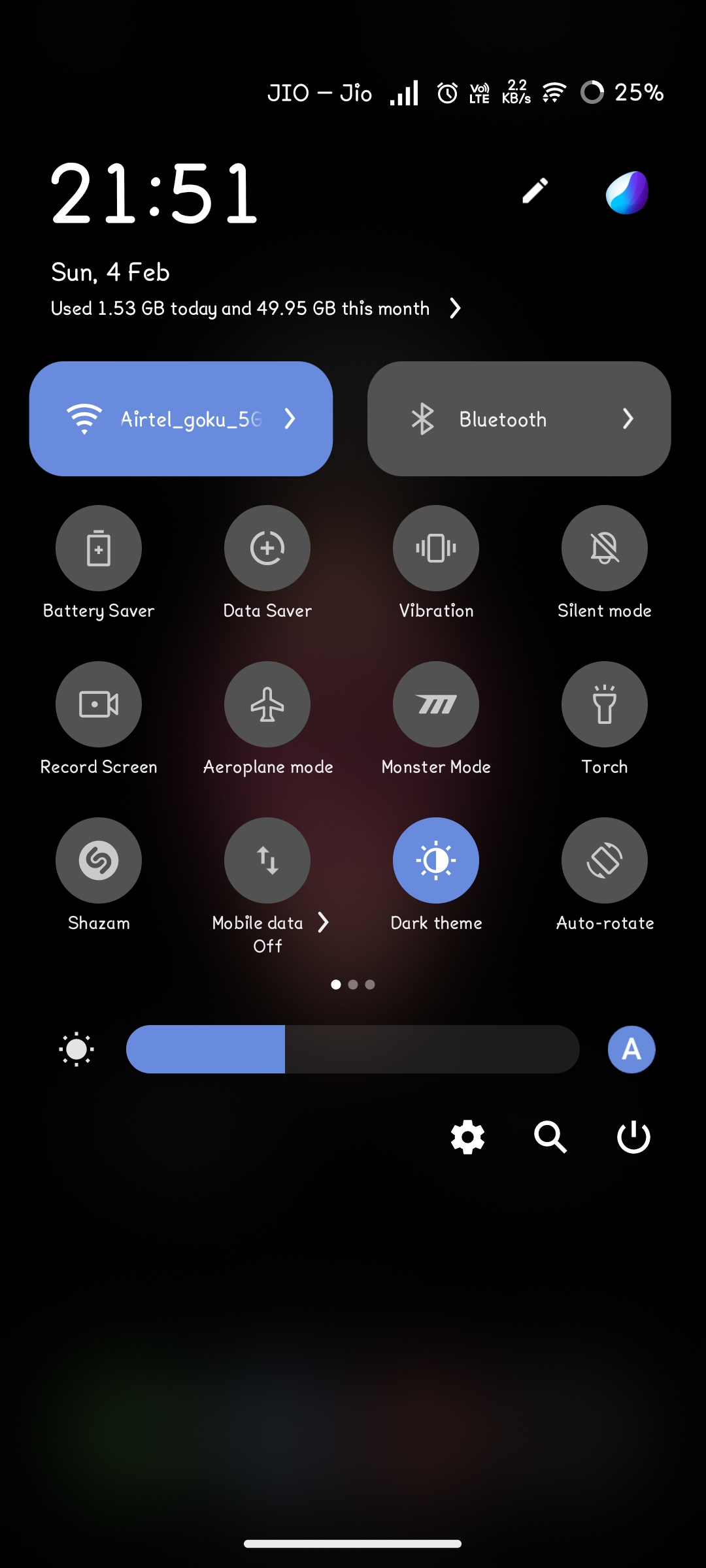Activate Monster Mode

pos(436,704)
